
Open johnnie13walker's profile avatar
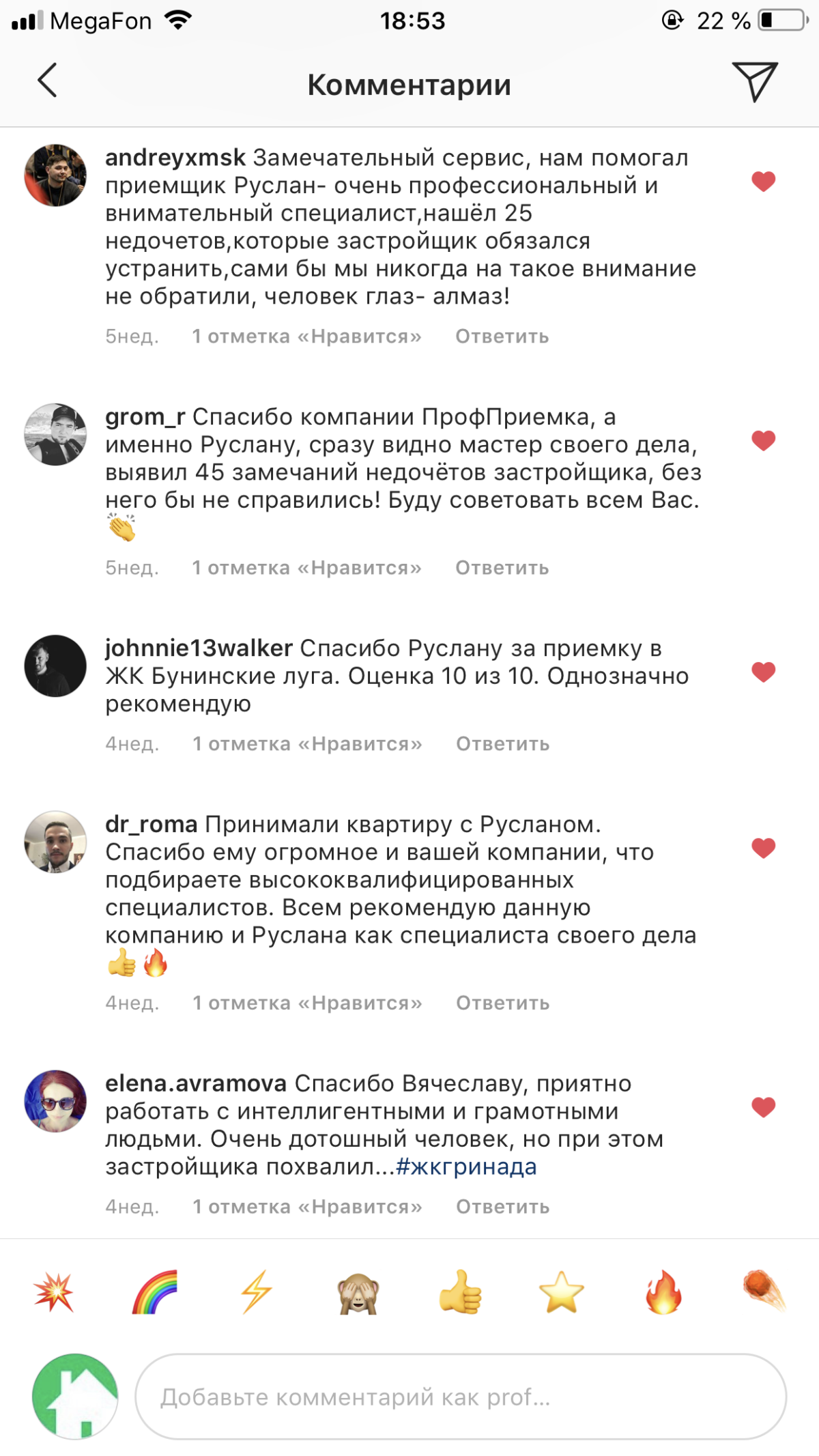pos(55,666)
